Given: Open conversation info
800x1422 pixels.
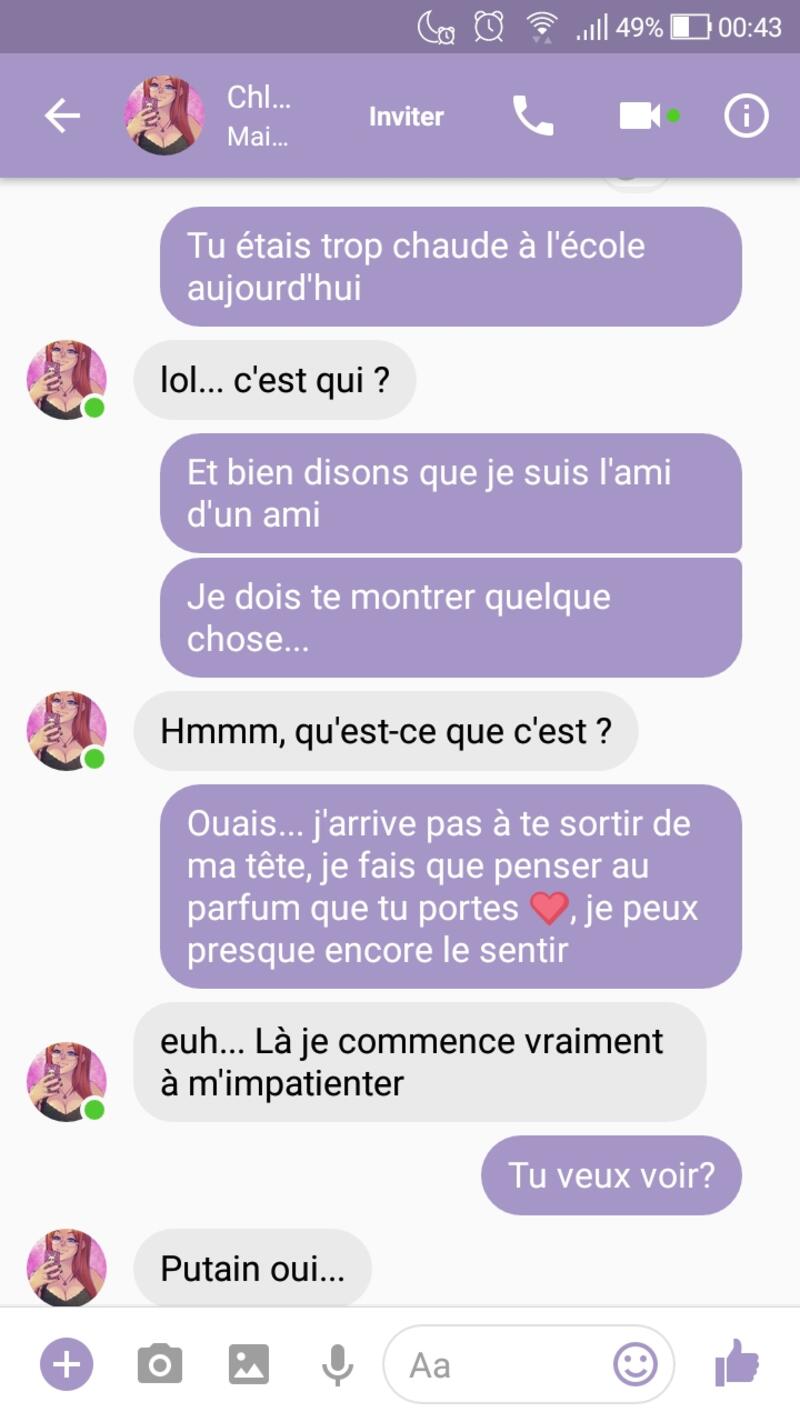Looking at the screenshot, I should point(746,117).
